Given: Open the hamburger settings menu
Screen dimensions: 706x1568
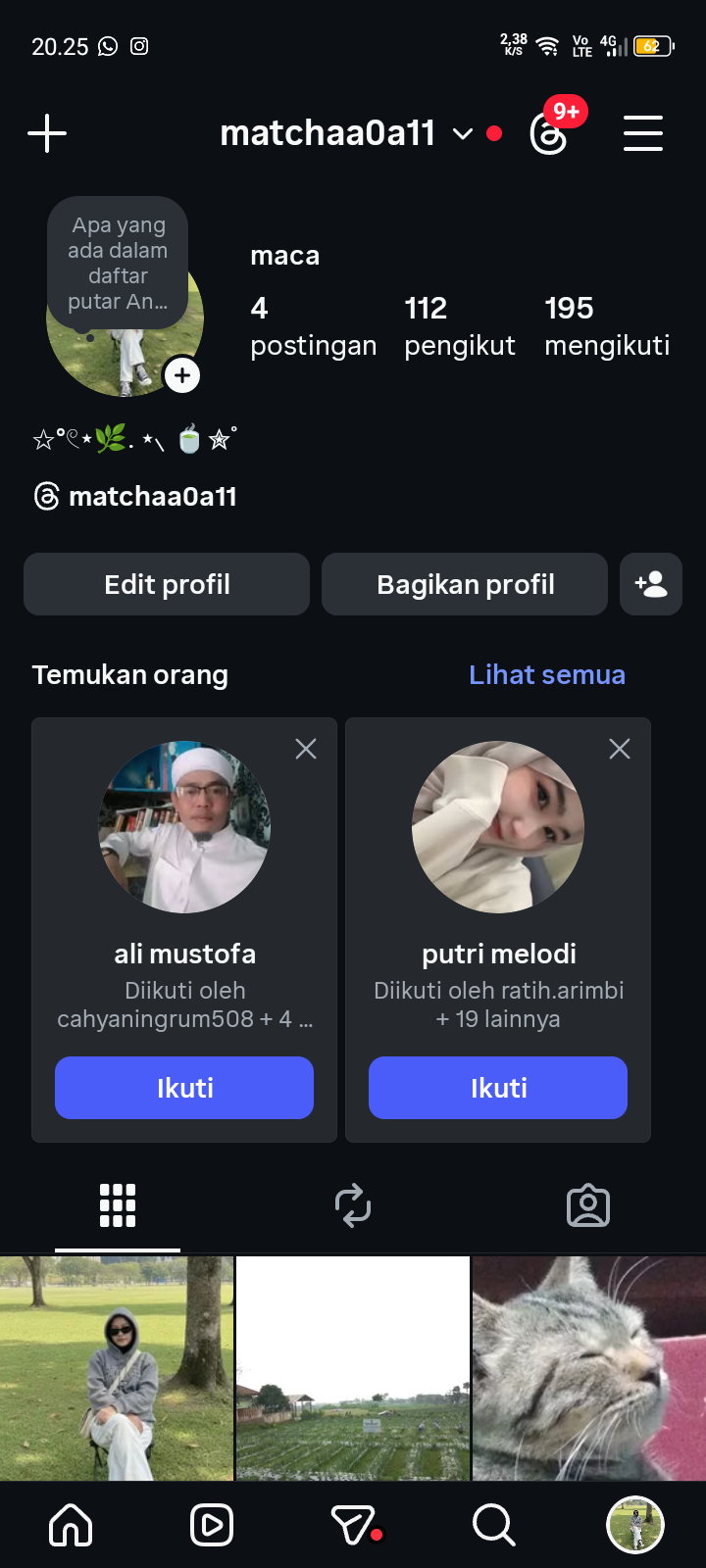Looking at the screenshot, I should (643, 133).
